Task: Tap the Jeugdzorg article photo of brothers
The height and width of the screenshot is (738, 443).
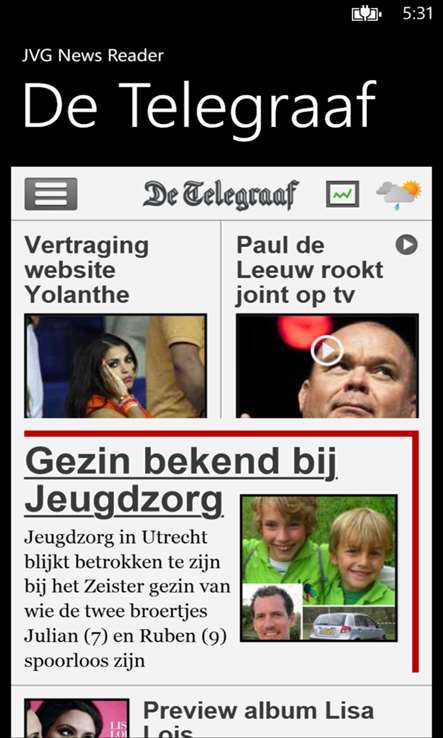Action: (x=319, y=568)
